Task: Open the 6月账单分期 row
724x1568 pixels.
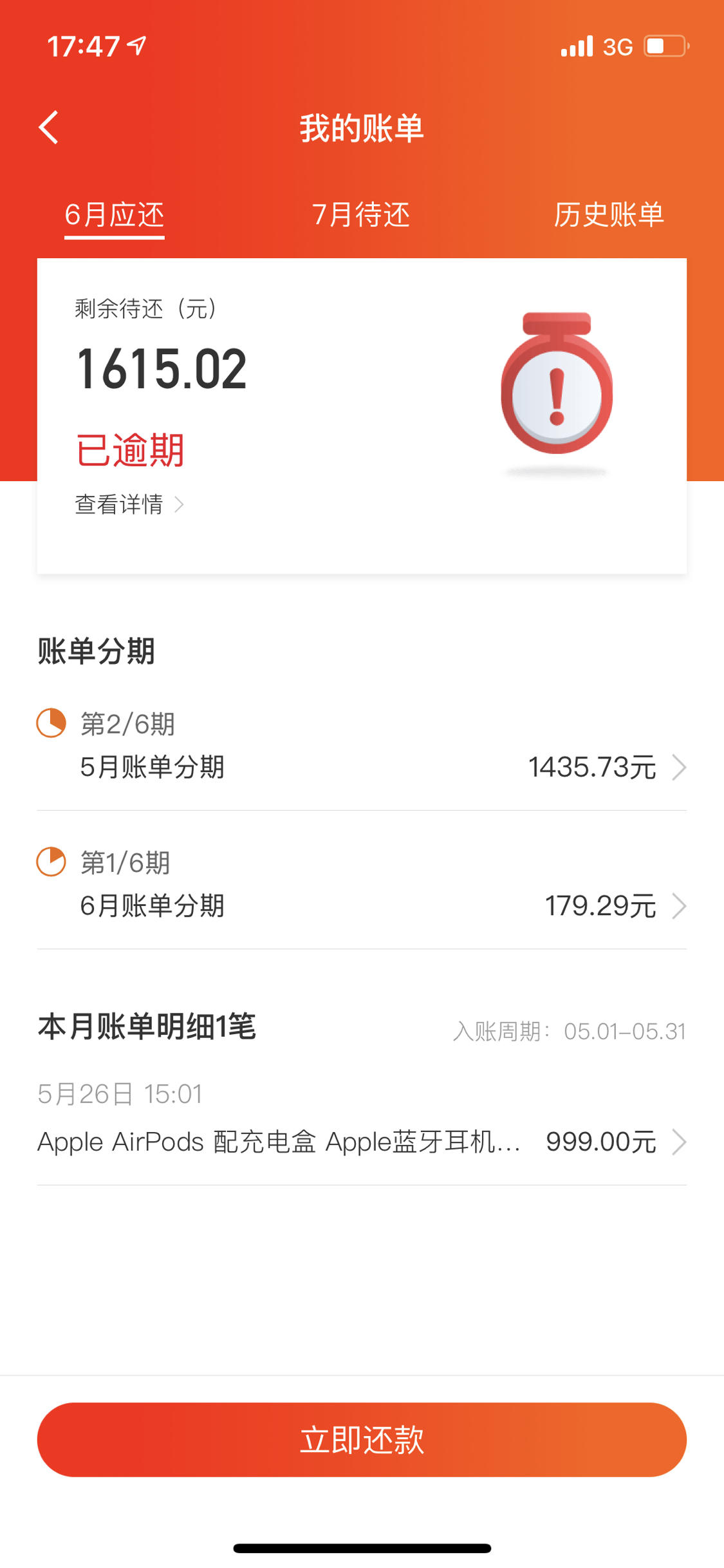Action: pos(362,884)
